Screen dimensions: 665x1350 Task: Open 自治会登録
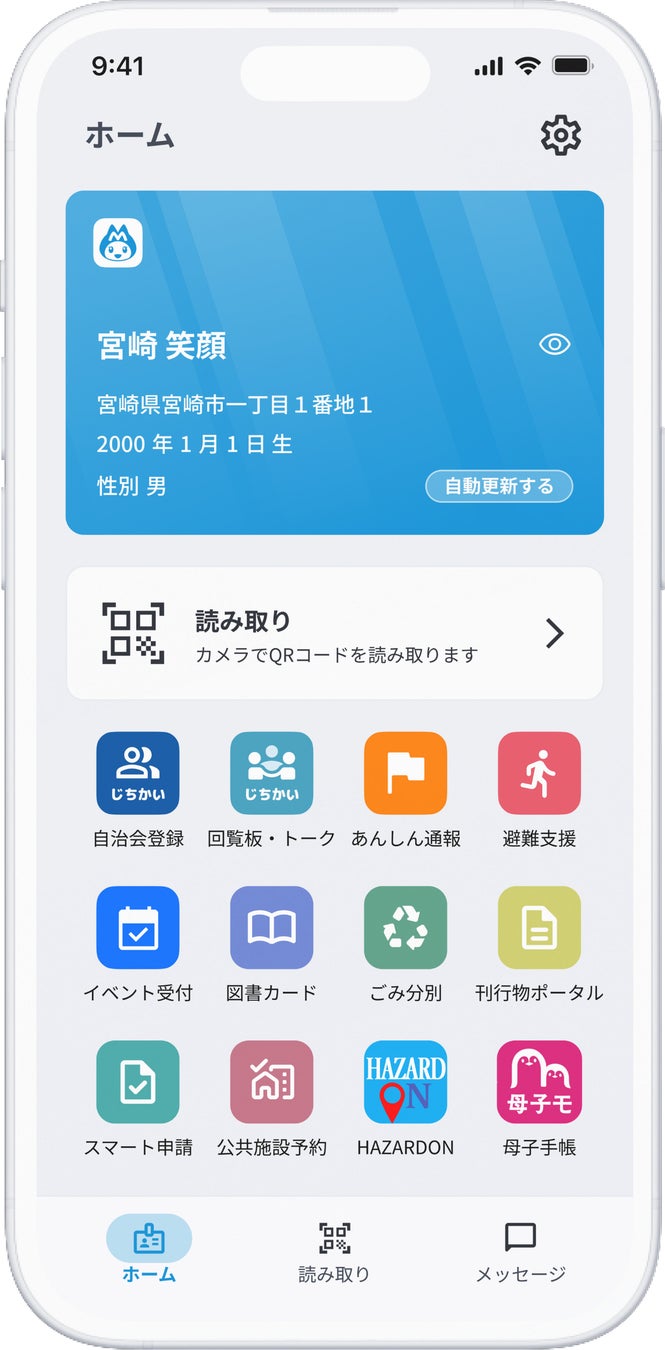coord(138,773)
